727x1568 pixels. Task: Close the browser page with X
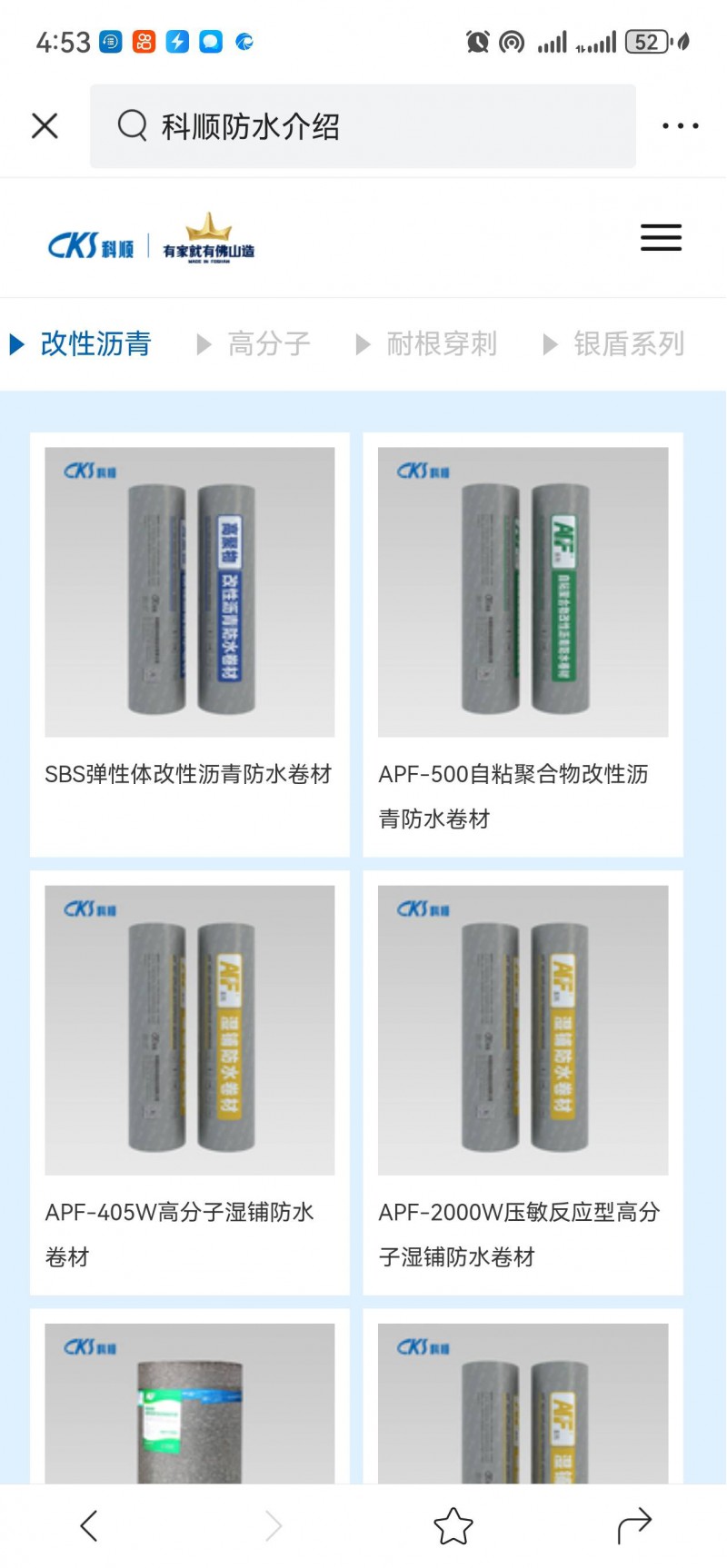click(45, 125)
